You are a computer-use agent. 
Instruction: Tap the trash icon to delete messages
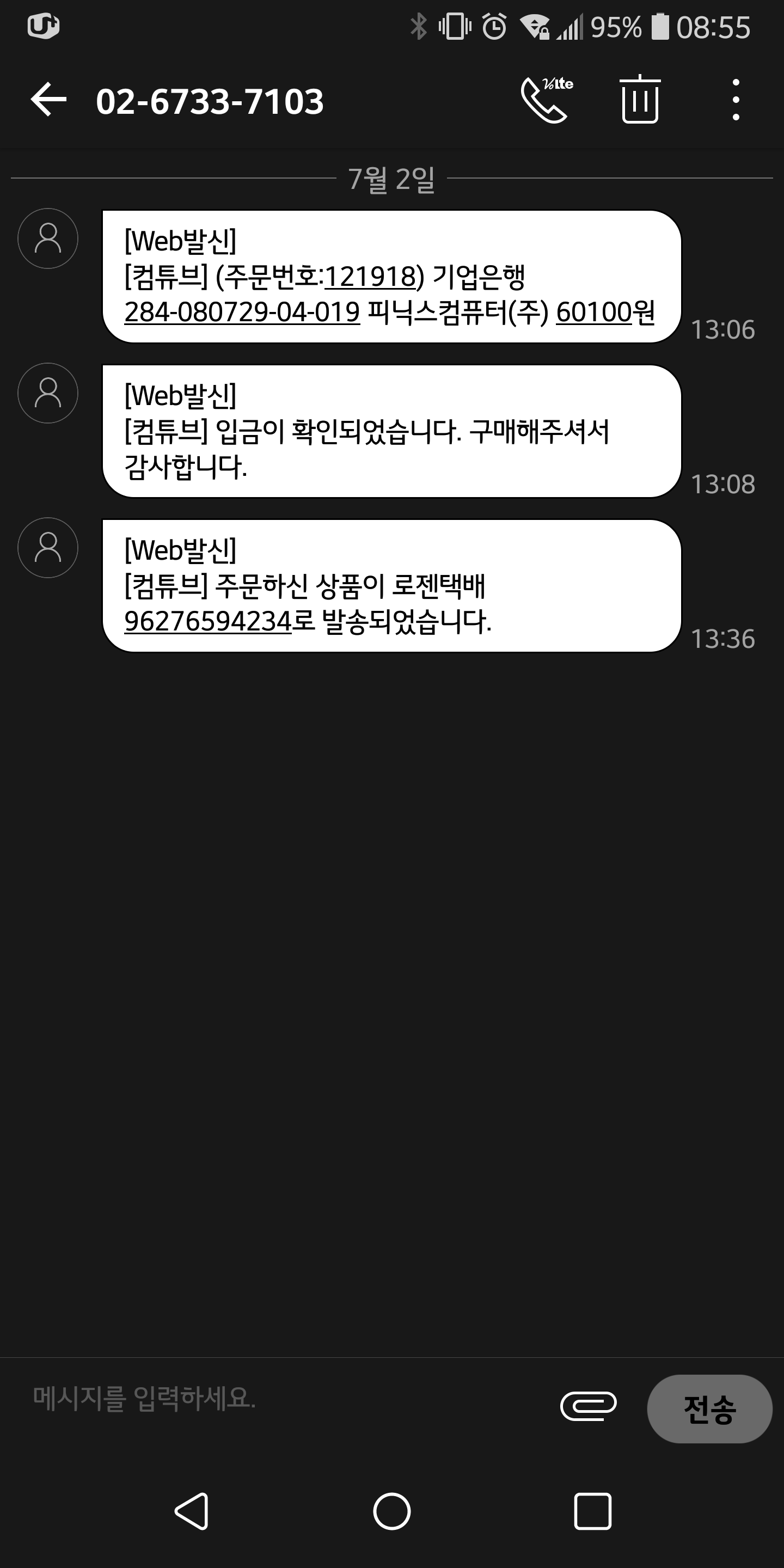point(640,100)
